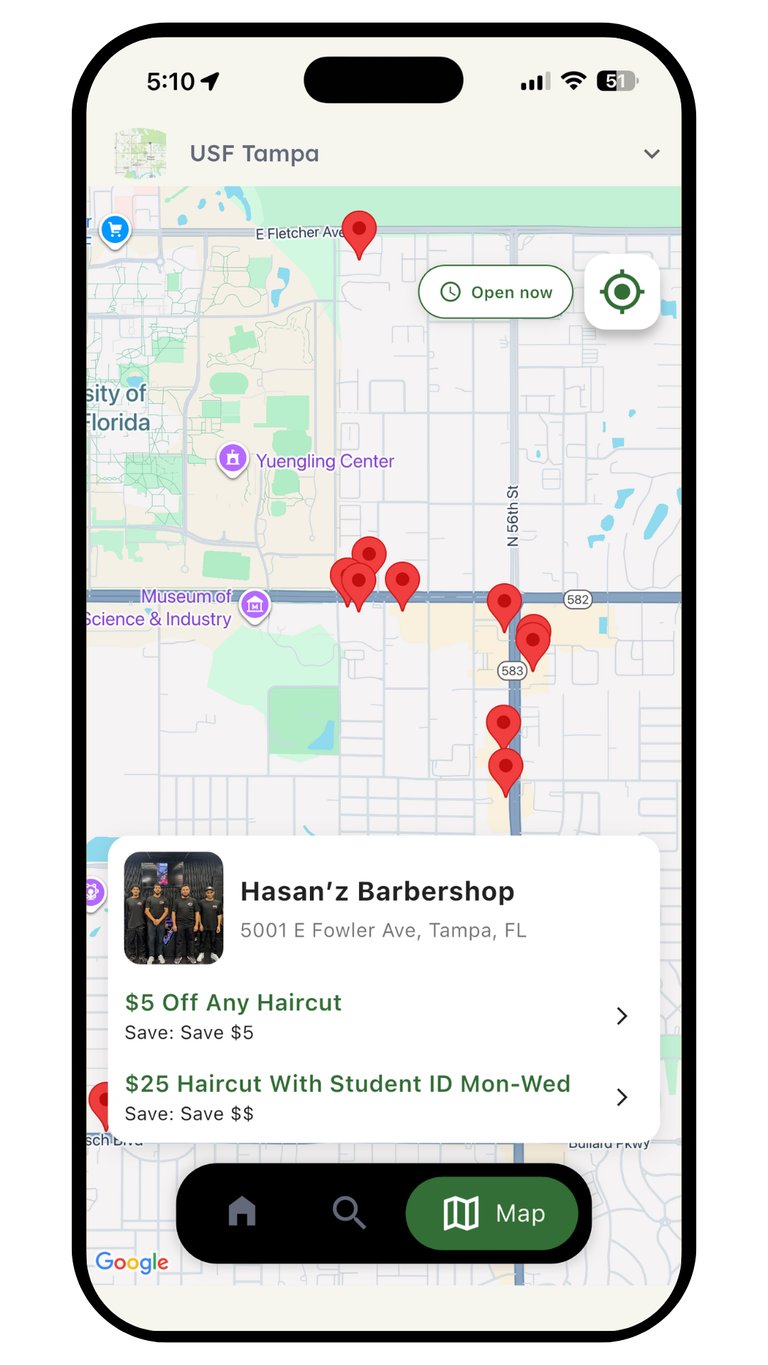
Task: Center map on my current location
Action: [622, 292]
